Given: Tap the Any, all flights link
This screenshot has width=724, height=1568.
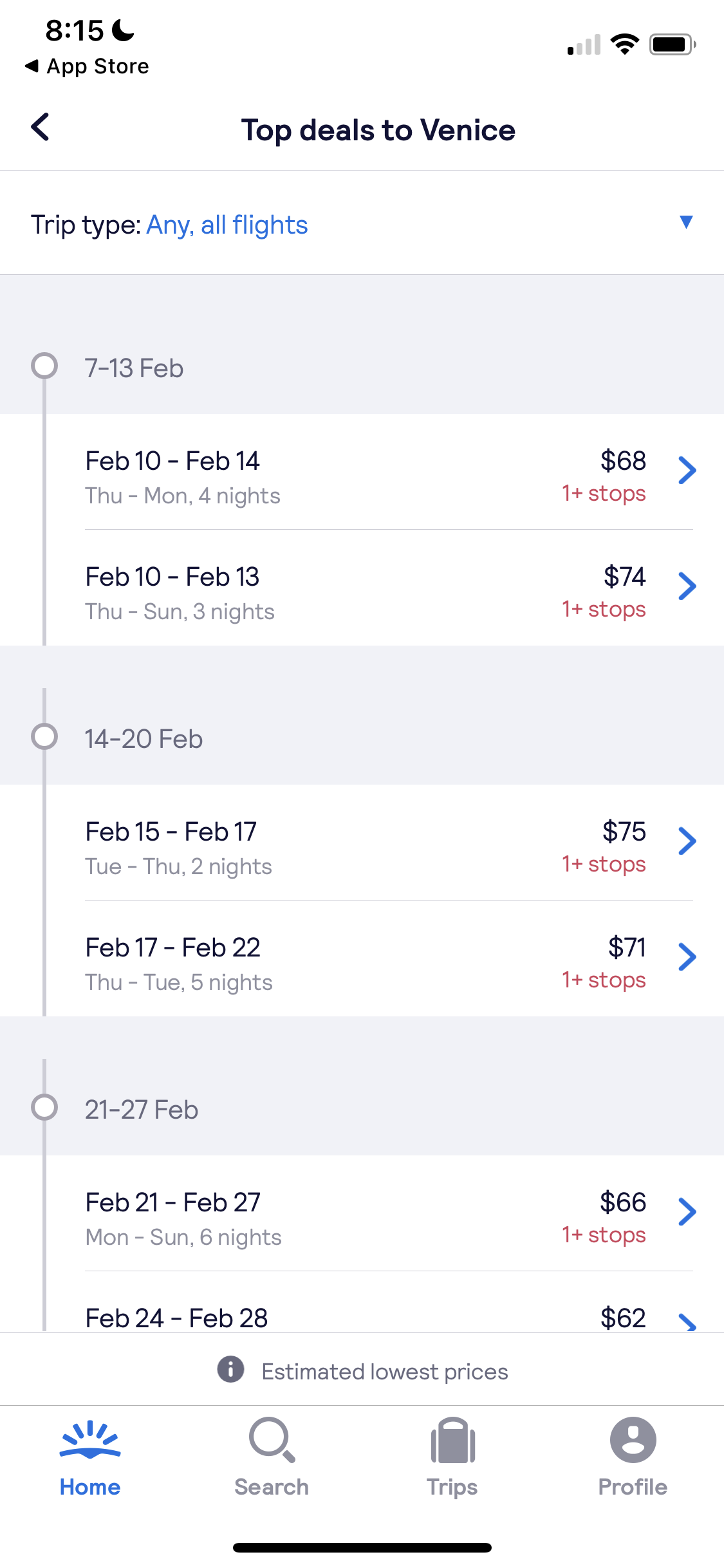Looking at the screenshot, I should click(227, 225).
